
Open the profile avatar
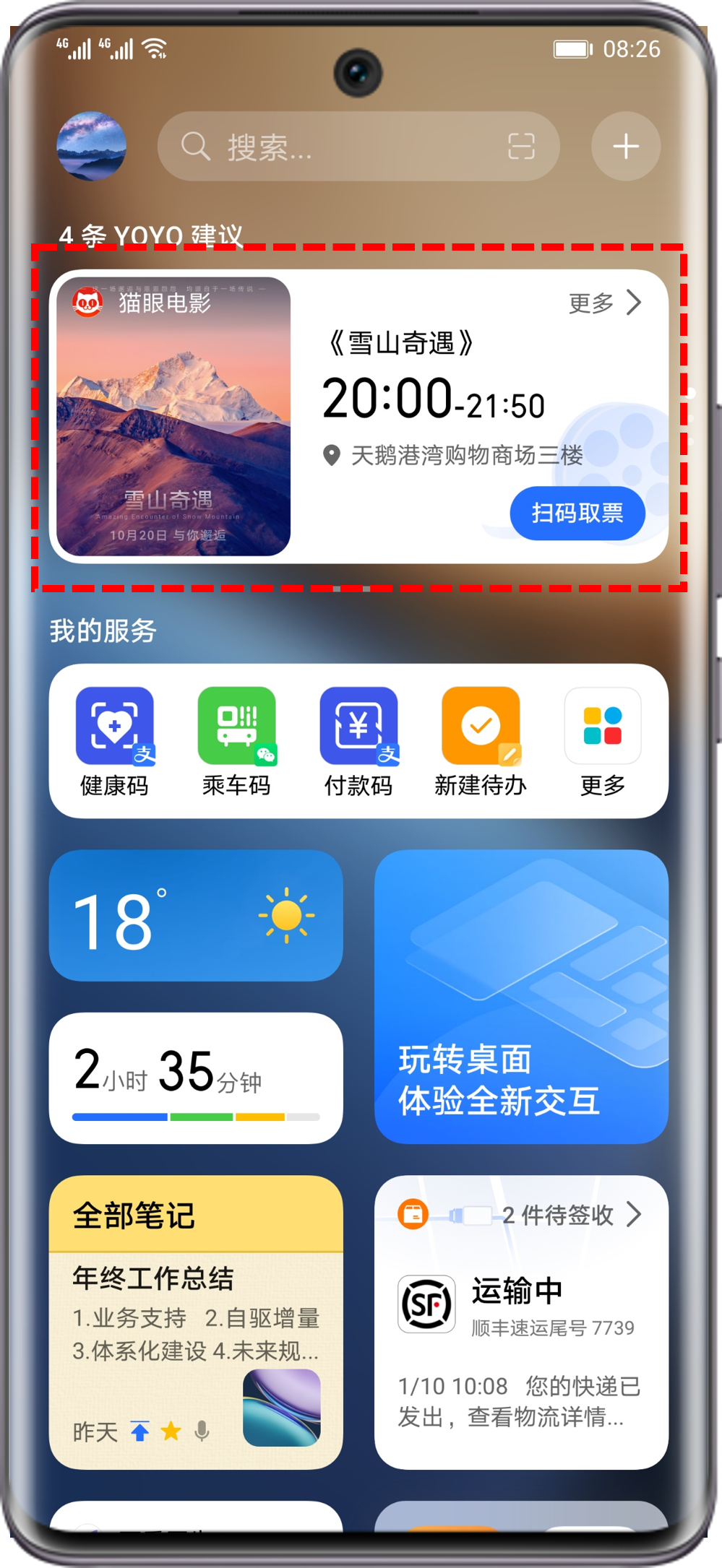point(92,146)
